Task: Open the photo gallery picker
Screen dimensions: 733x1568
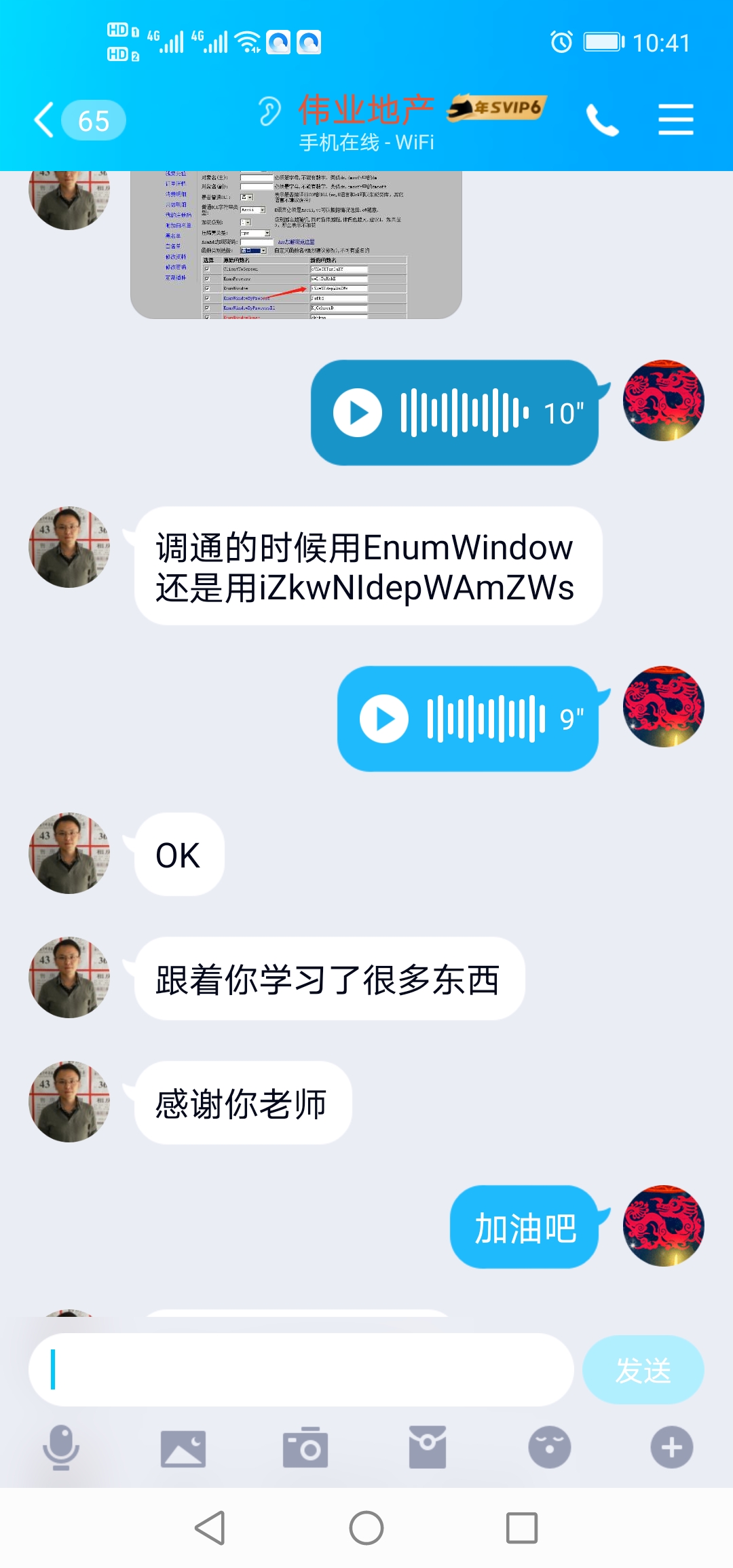Action: pyautogui.click(x=183, y=1449)
